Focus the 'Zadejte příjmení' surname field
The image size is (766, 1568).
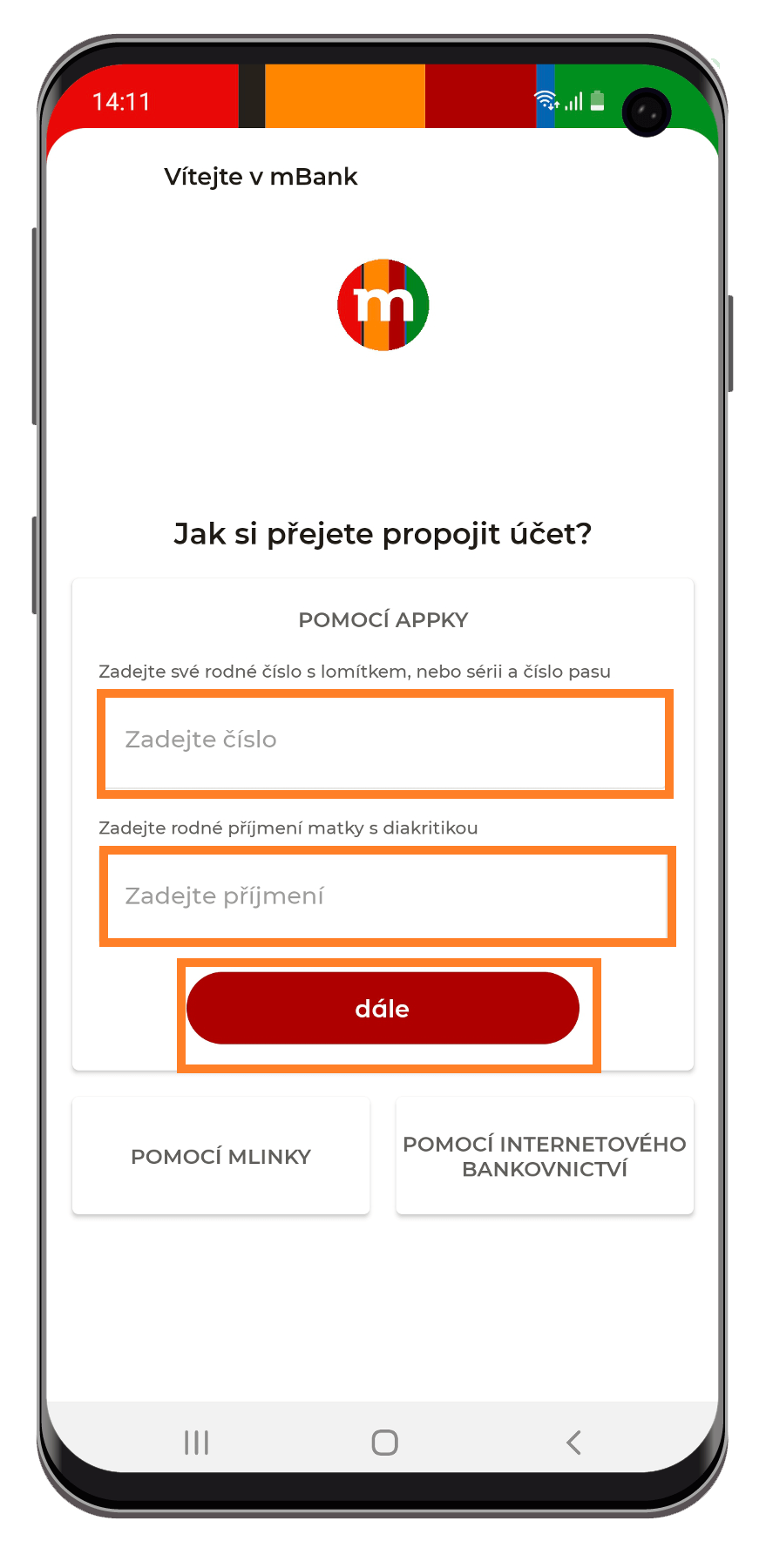pos(386,896)
